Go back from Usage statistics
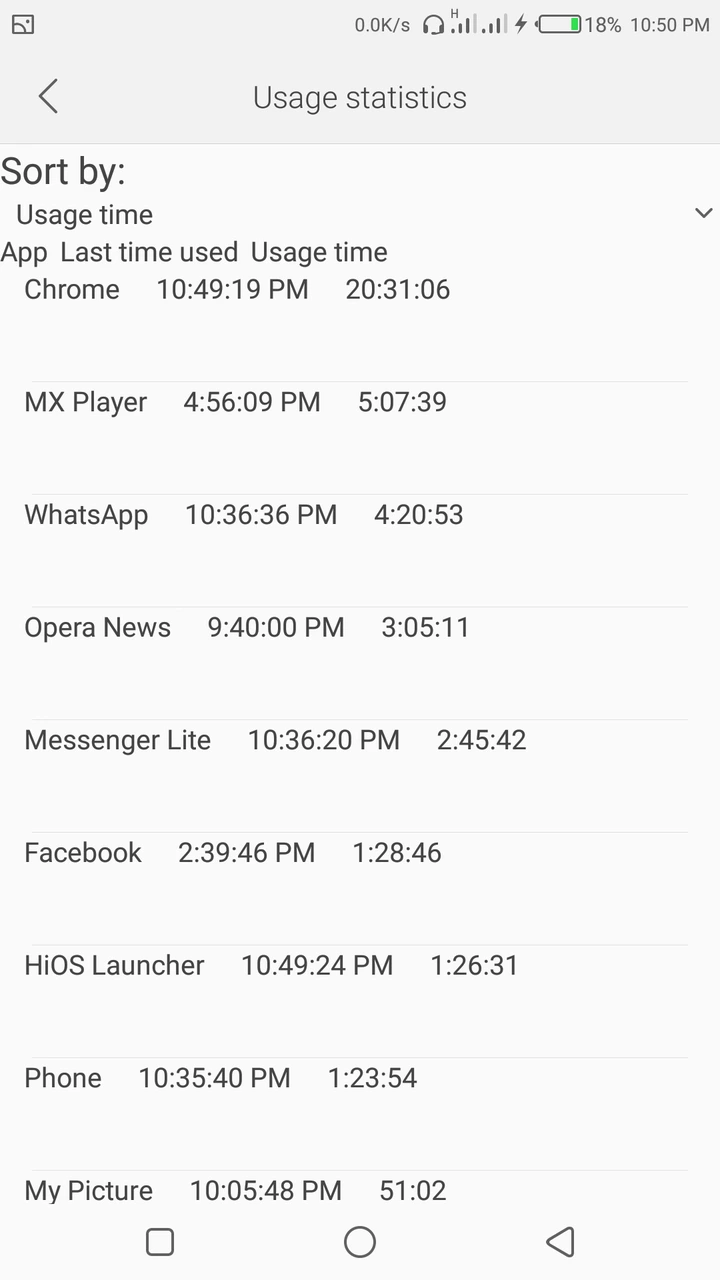Viewport: 720px width, 1280px height. click(x=48, y=97)
